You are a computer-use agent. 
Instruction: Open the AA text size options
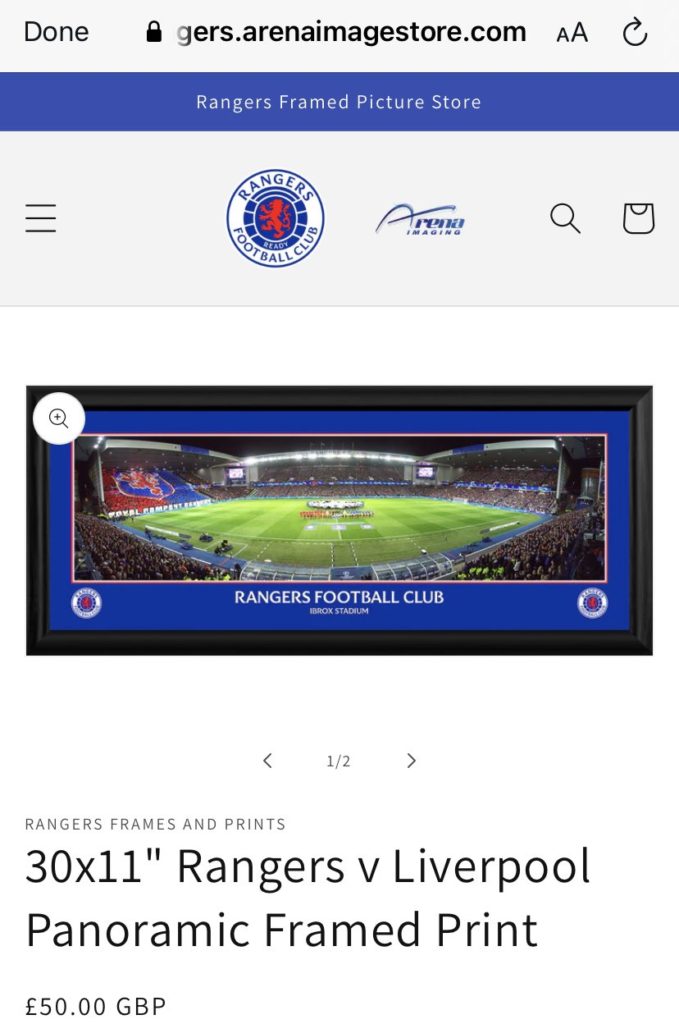click(x=572, y=33)
